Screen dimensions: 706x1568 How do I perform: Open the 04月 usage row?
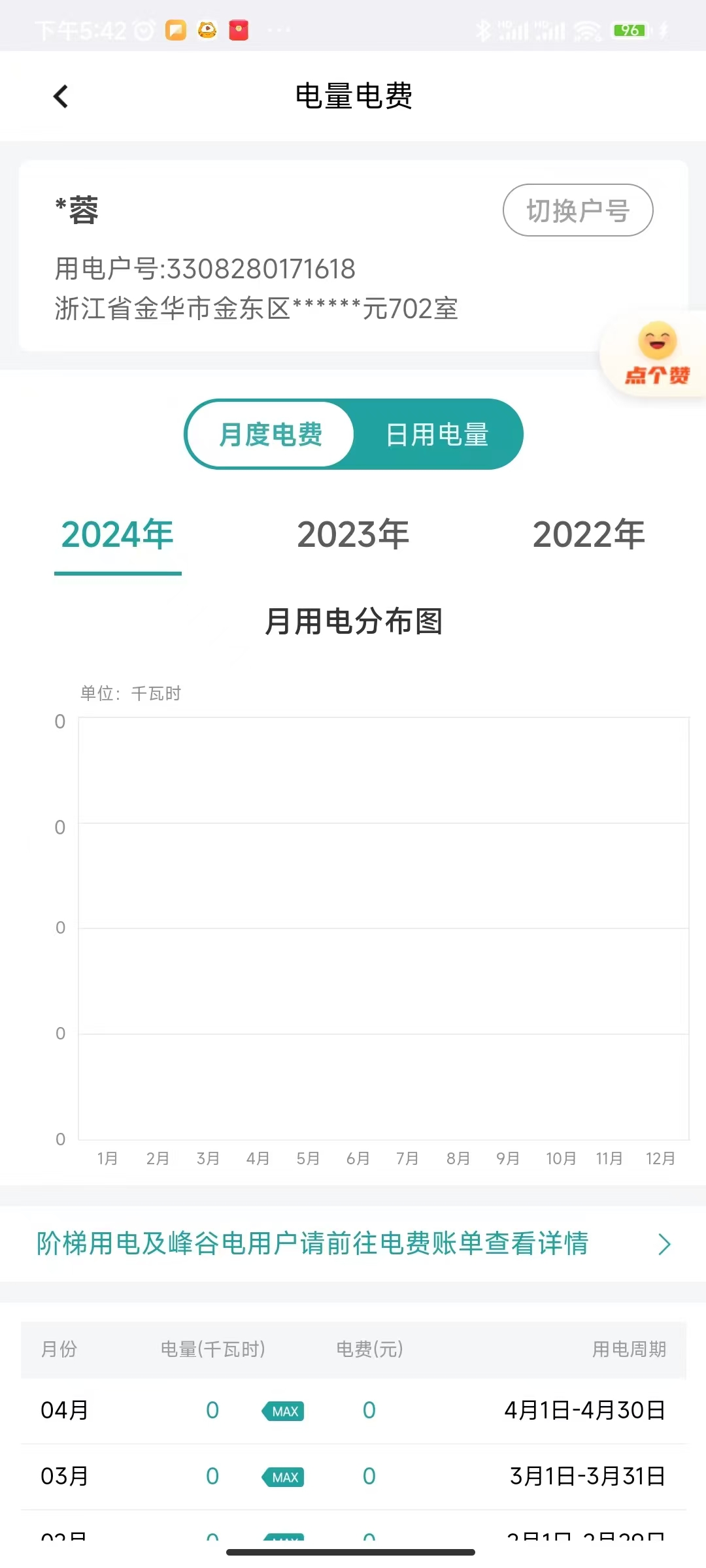(353, 1411)
